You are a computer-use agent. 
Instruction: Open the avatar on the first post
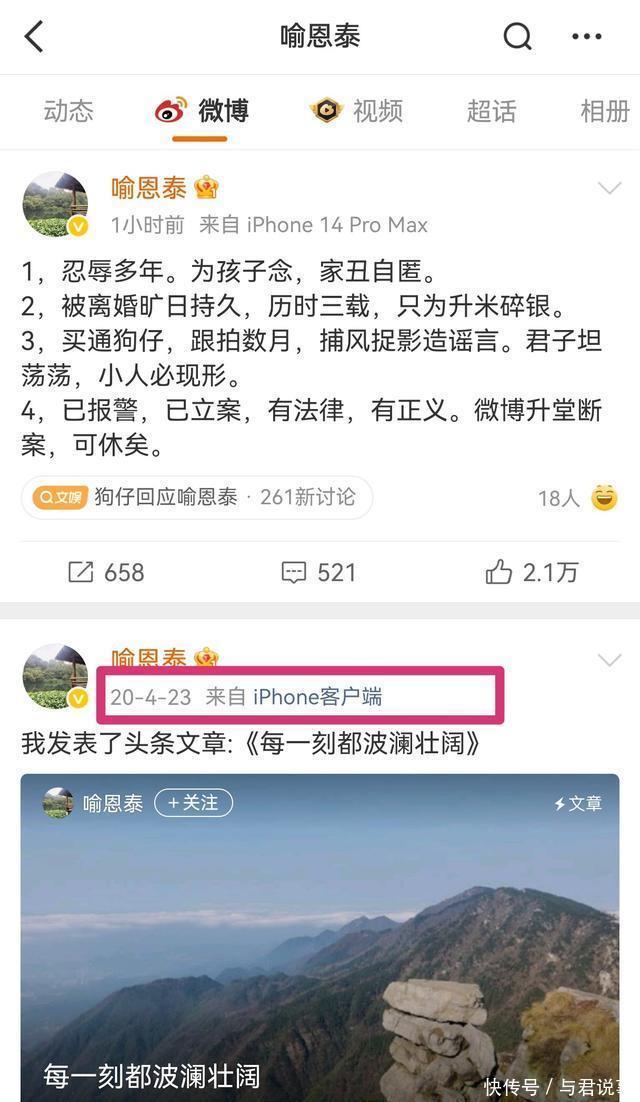(55, 204)
